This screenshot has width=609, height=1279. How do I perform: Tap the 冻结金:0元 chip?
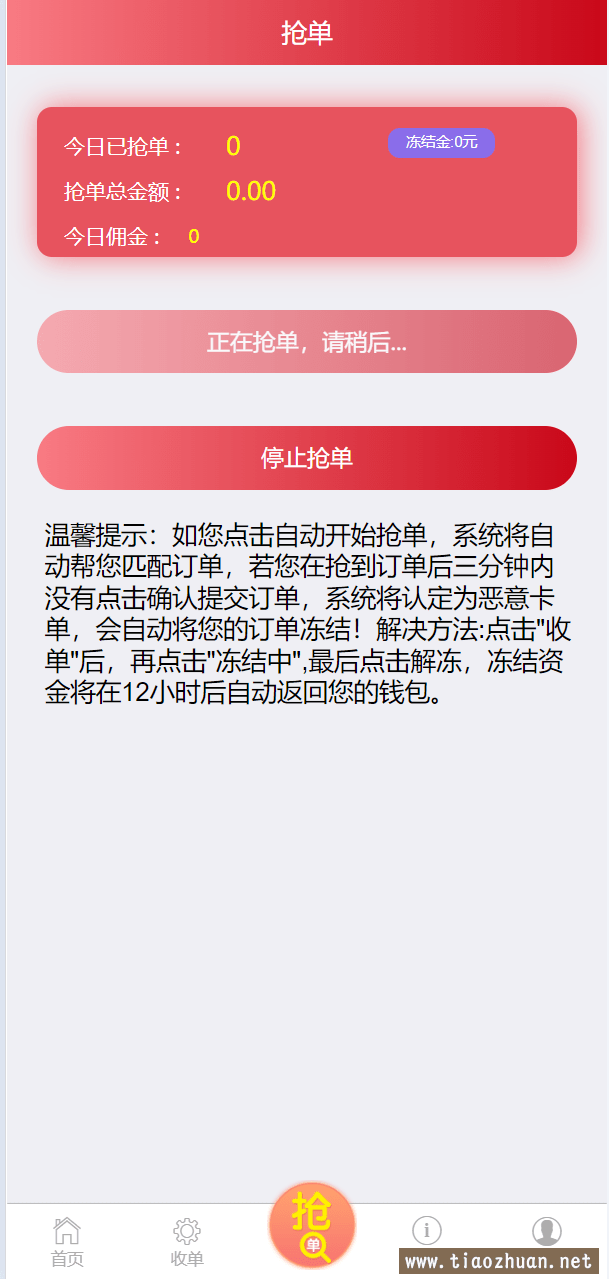click(x=441, y=143)
